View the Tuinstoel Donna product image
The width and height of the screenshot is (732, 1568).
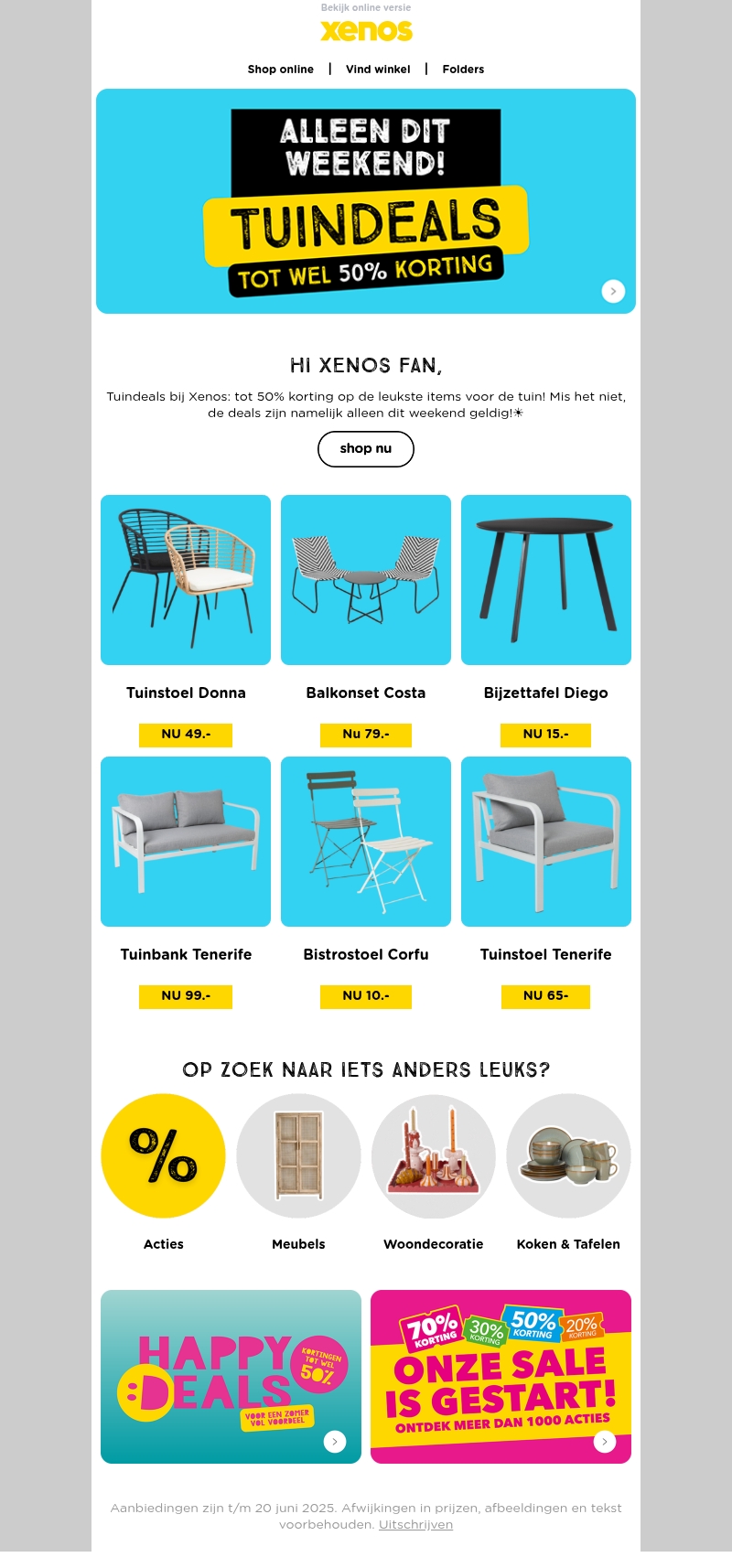[x=186, y=580]
